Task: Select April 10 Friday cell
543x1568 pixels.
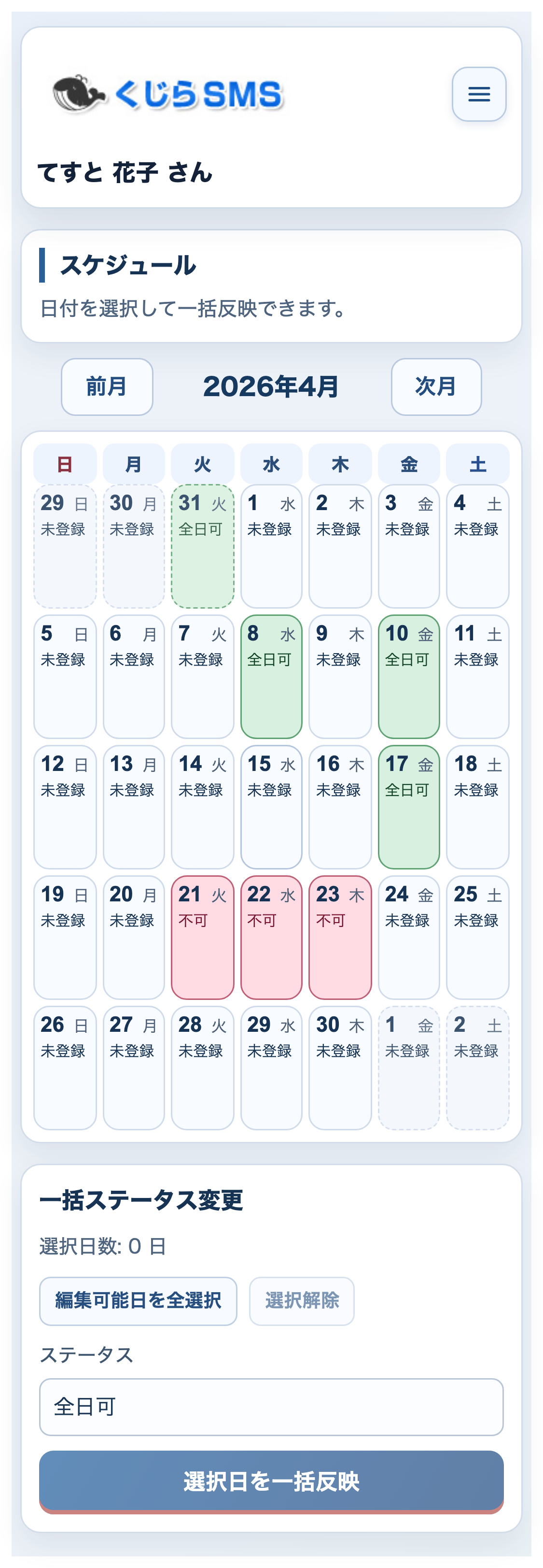Action: 409,676
